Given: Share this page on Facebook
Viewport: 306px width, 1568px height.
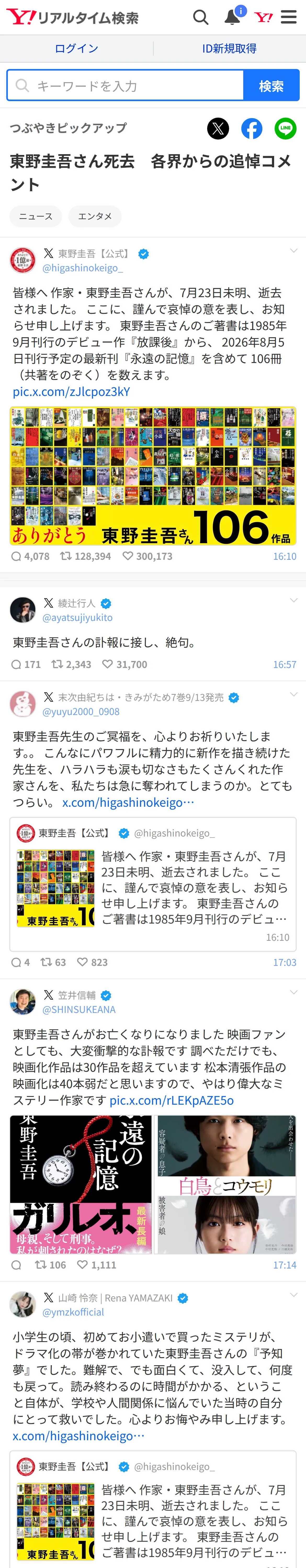Looking at the screenshot, I should tap(252, 128).
